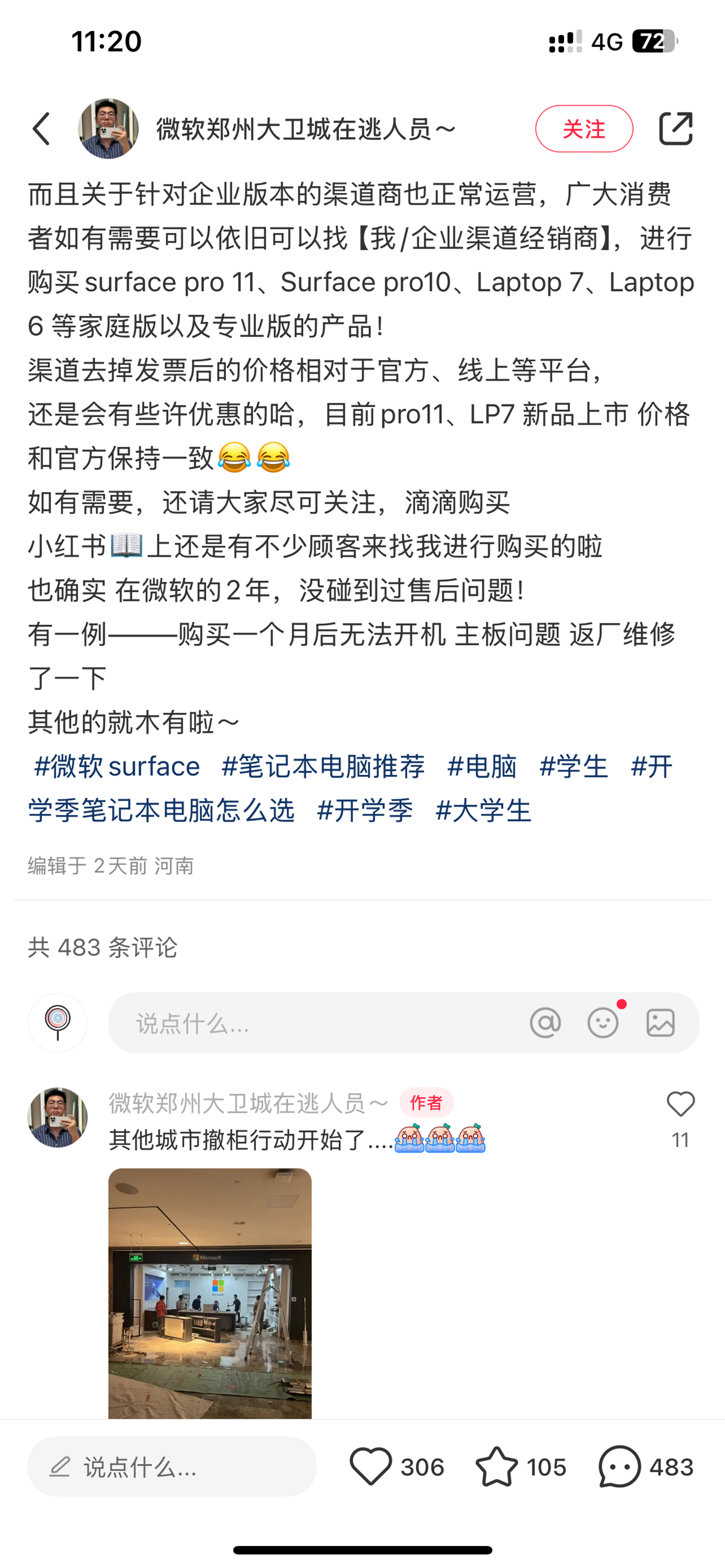The image size is (725, 1568).
Task: Open the comment field beside your avatar
Action: 317,1023
